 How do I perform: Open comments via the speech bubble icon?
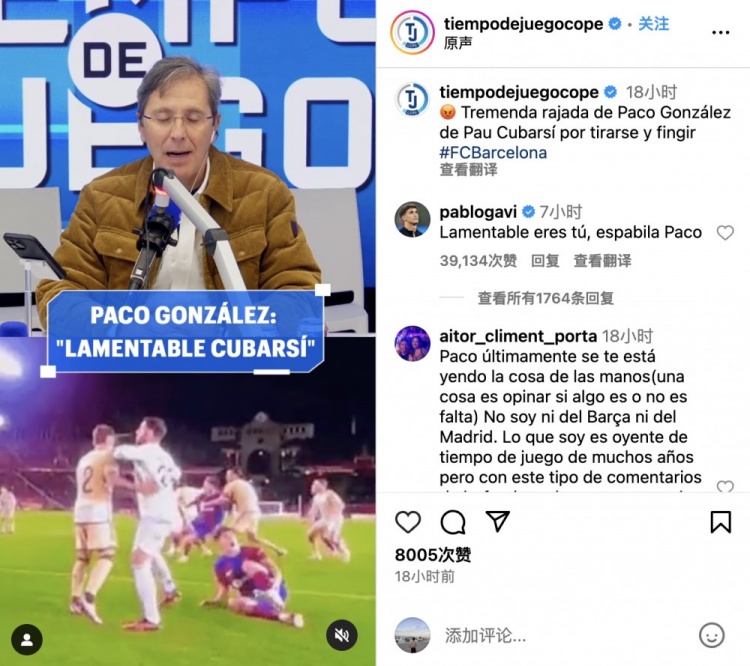point(453,522)
